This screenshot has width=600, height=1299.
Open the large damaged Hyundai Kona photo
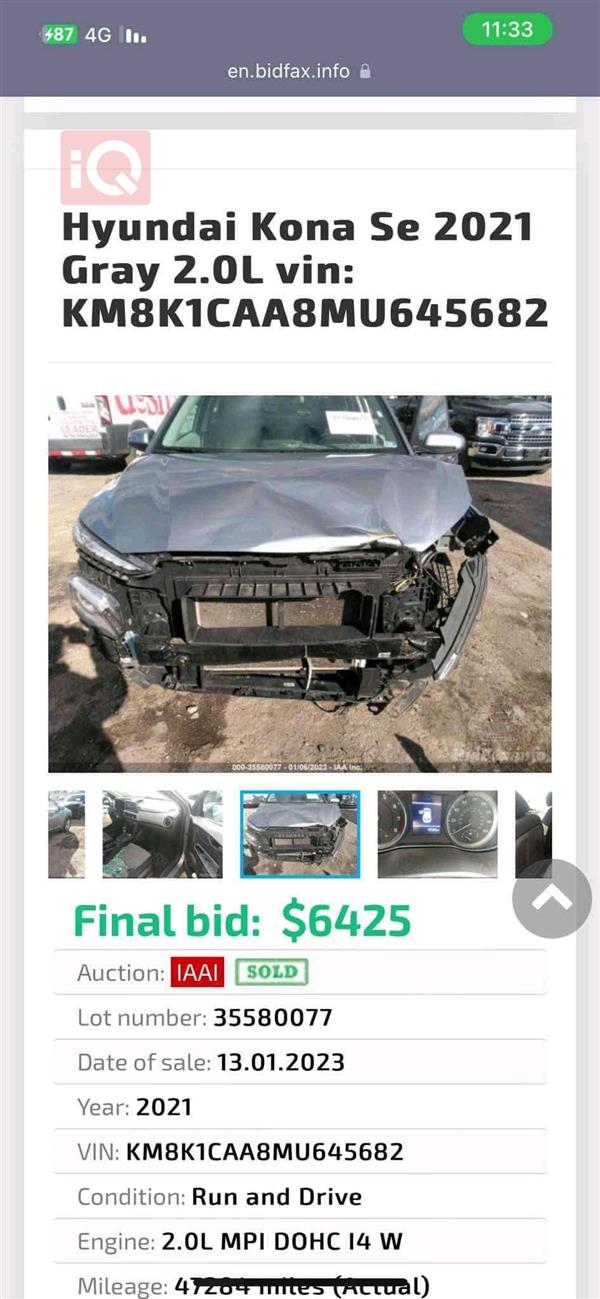299,583
